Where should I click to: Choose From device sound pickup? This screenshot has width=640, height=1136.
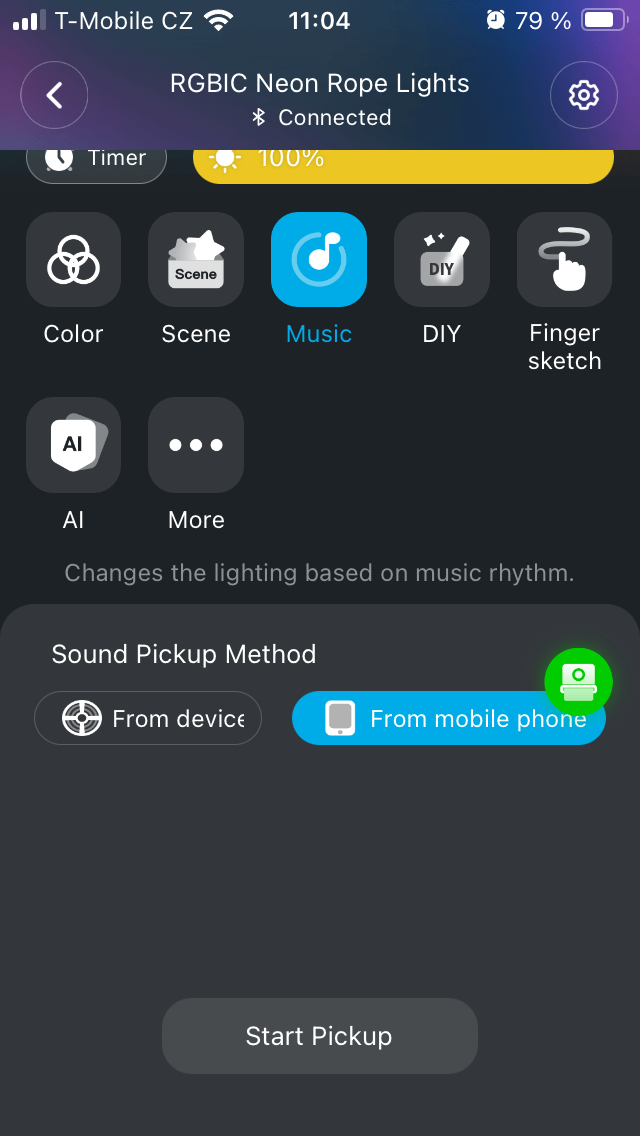click(x=148, y=718)
